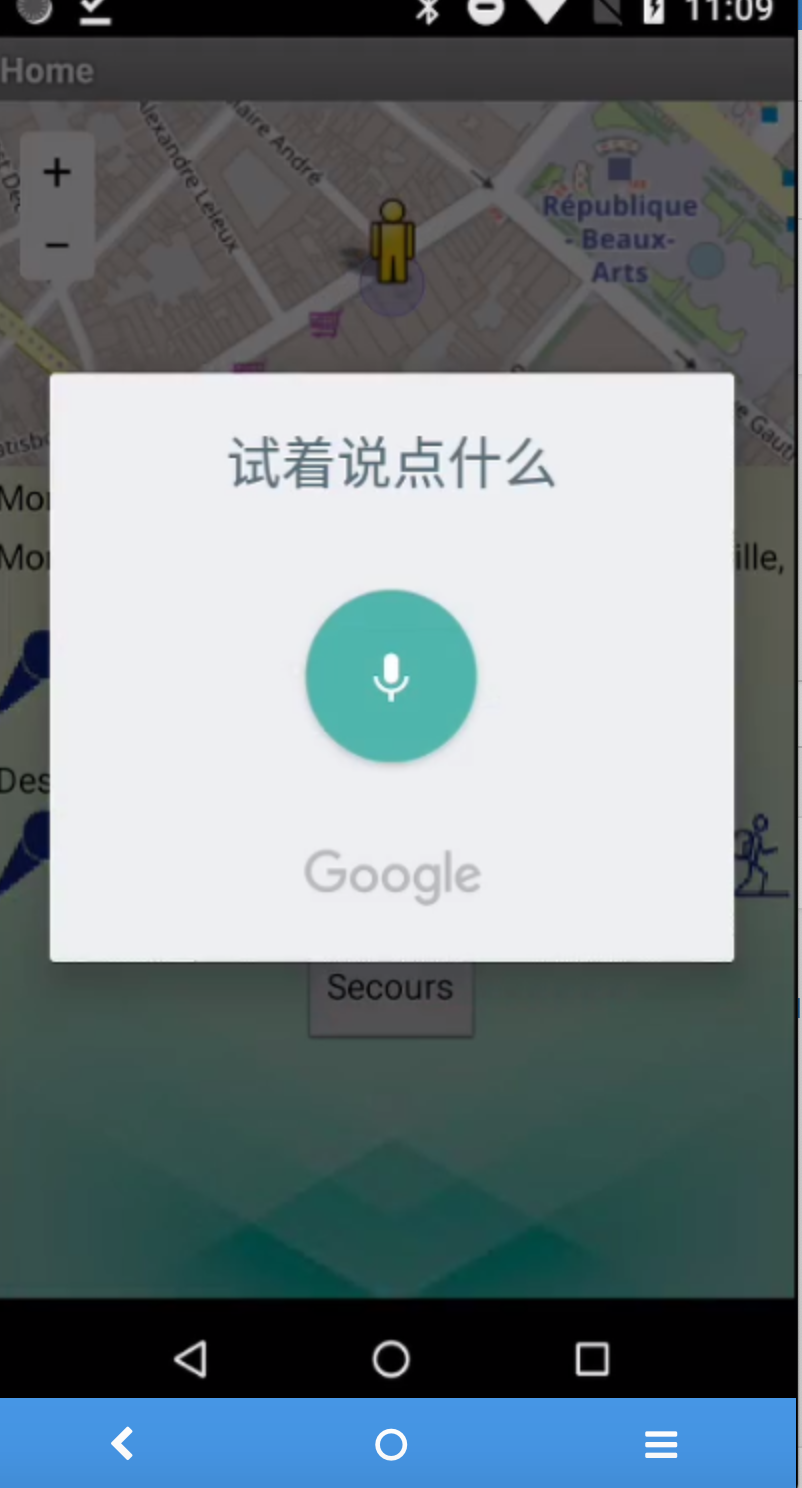Viewport: 802px width, 1488px height.
Task: Open the blue bar's hamburger menu
Action: (x=661, y=1444)
